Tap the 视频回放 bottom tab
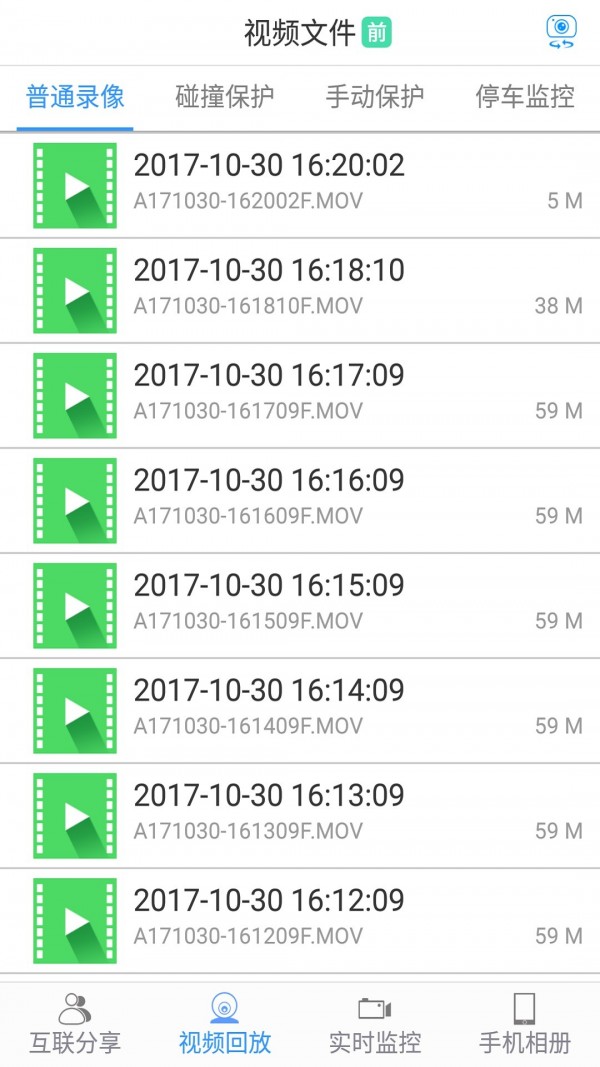Screen dimensions: 600x1067 pyautogui.click(x=225, y=1024)
